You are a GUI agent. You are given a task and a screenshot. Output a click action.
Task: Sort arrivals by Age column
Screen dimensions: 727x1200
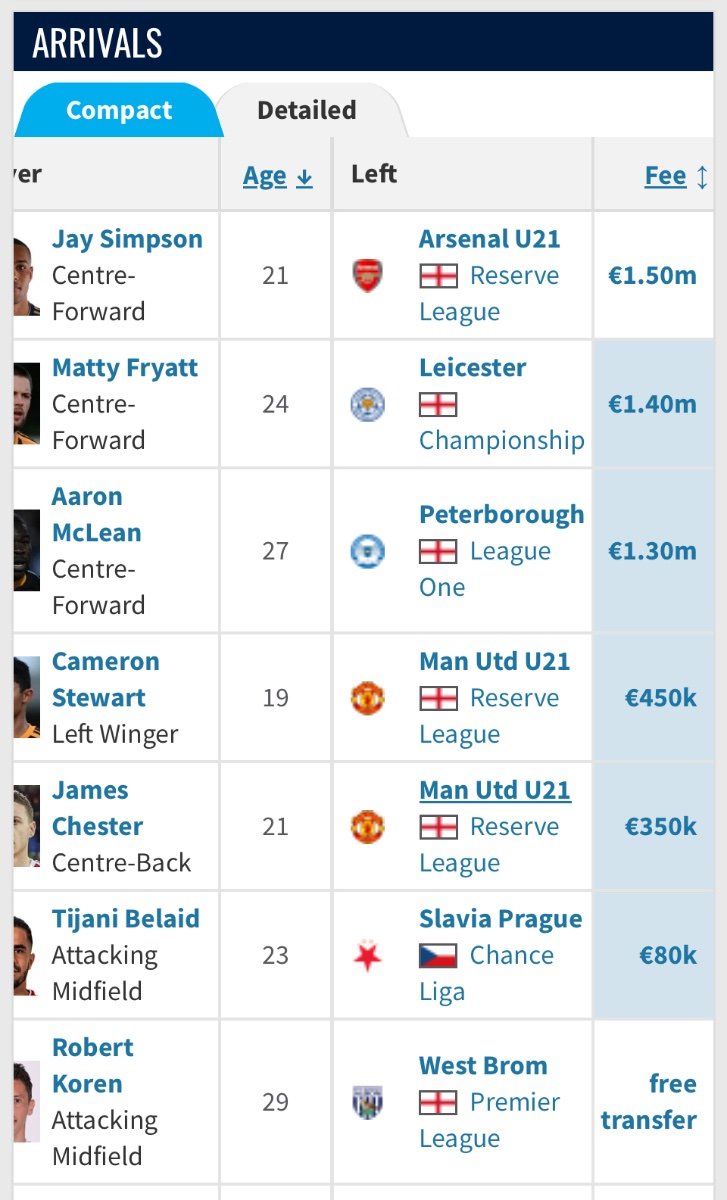[277, 176]
